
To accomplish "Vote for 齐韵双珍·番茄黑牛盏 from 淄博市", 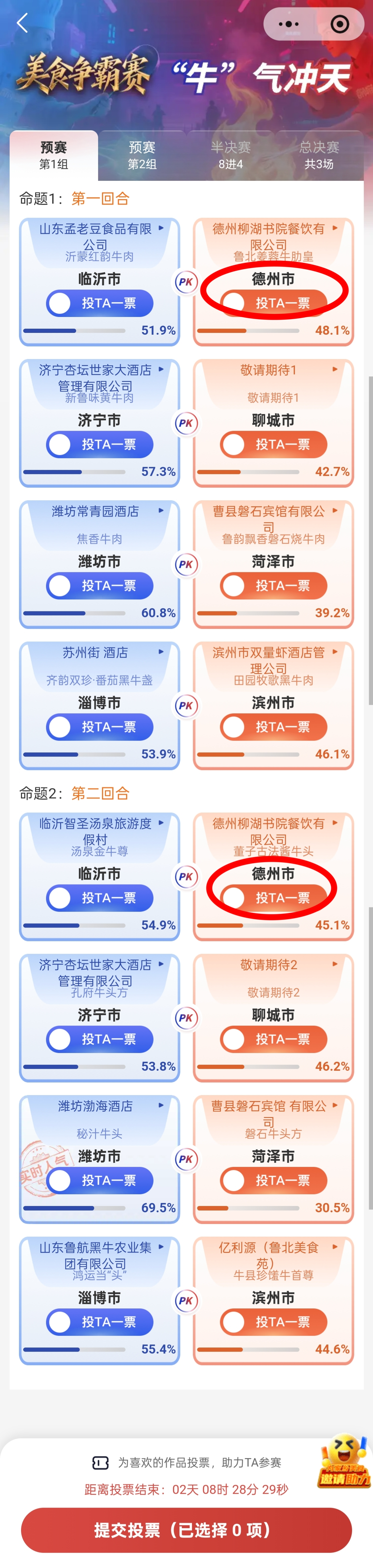I will tap(99, 727).
